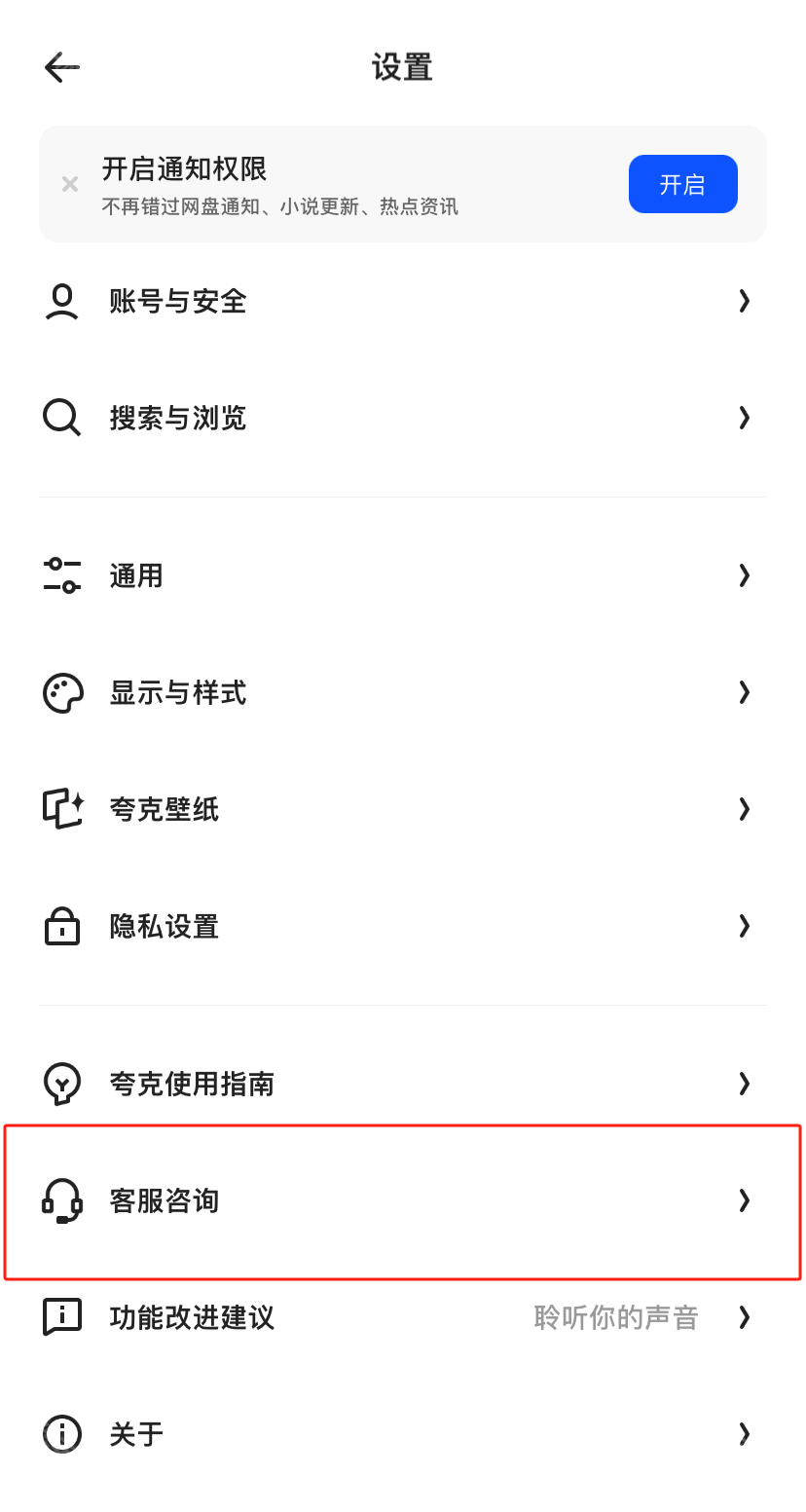Viewport: 806px width, 1512px height.
Task: Click the 账号与安全 person icon
Action: pyautogui.click(x=62, y=301)
